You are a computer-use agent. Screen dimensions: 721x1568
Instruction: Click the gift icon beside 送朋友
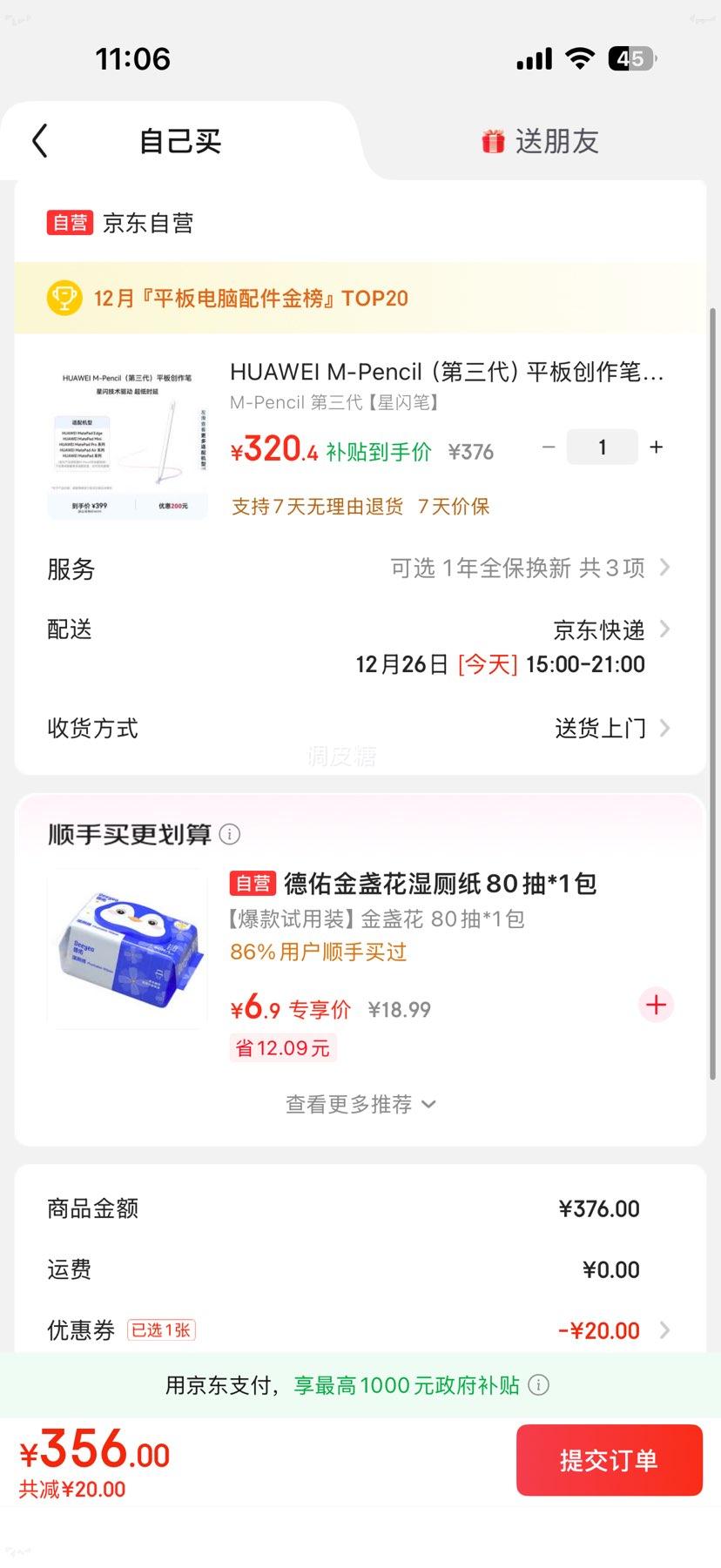point(493,140)
